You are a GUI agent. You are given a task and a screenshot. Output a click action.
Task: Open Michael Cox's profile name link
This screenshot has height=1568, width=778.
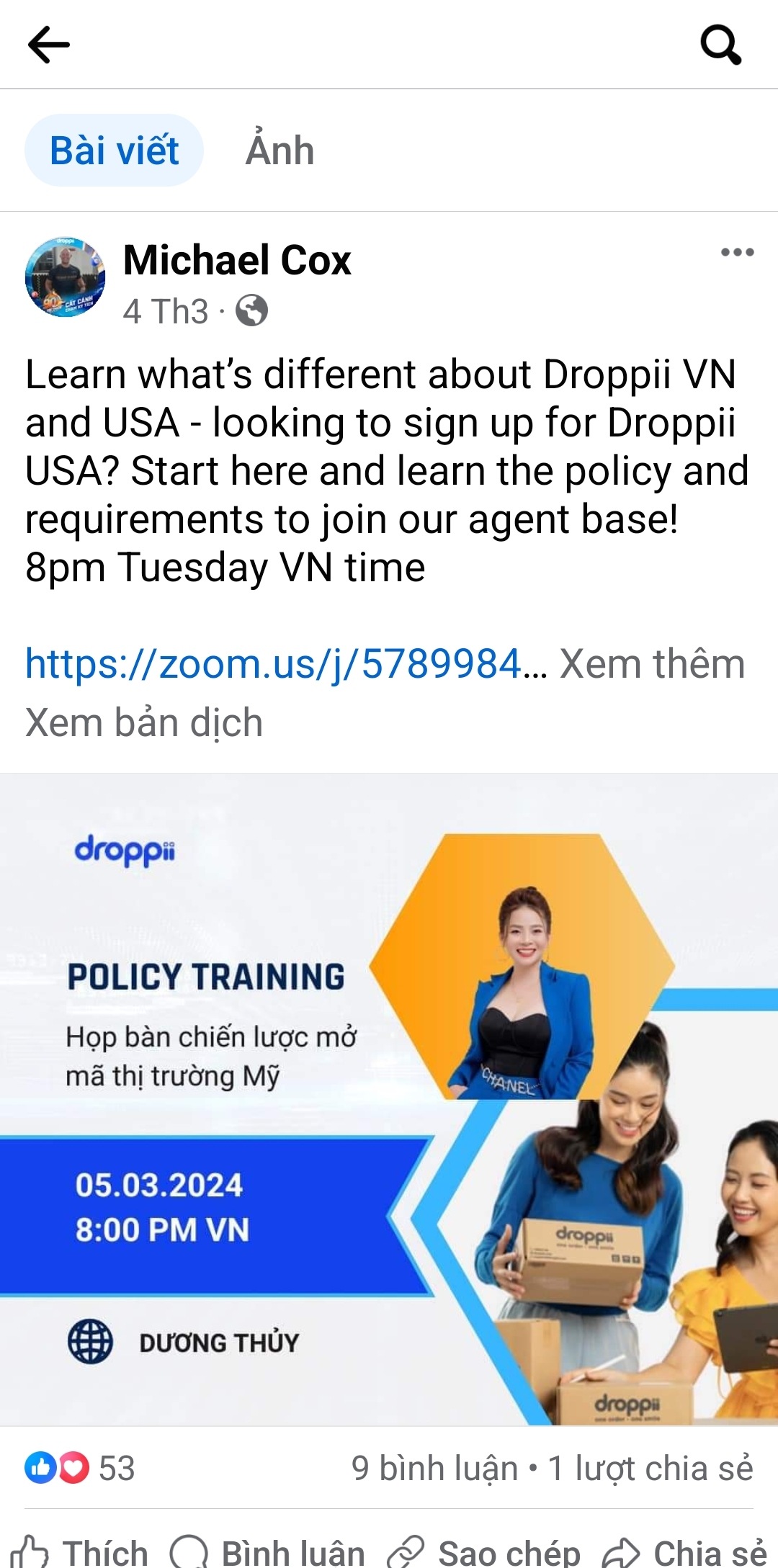[237, 260]
